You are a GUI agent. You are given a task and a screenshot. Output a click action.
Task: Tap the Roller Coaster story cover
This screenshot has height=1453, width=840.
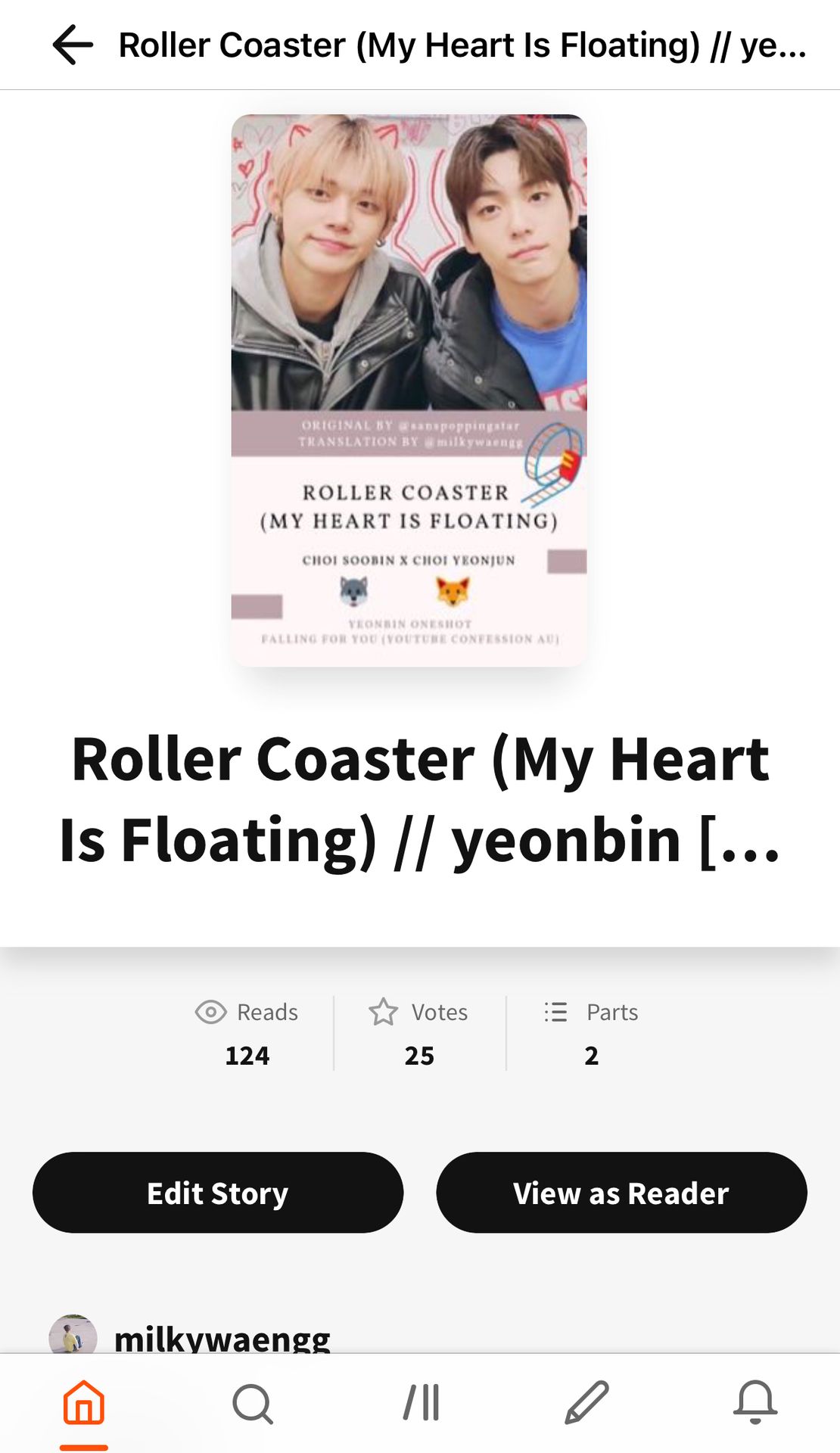coord(409,390)
